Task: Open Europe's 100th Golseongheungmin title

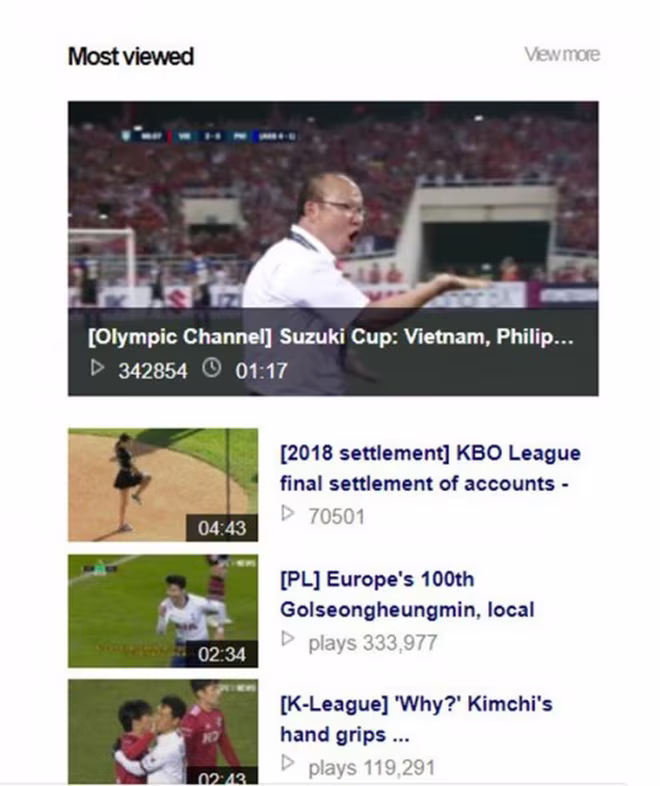Action: point(407,594)
